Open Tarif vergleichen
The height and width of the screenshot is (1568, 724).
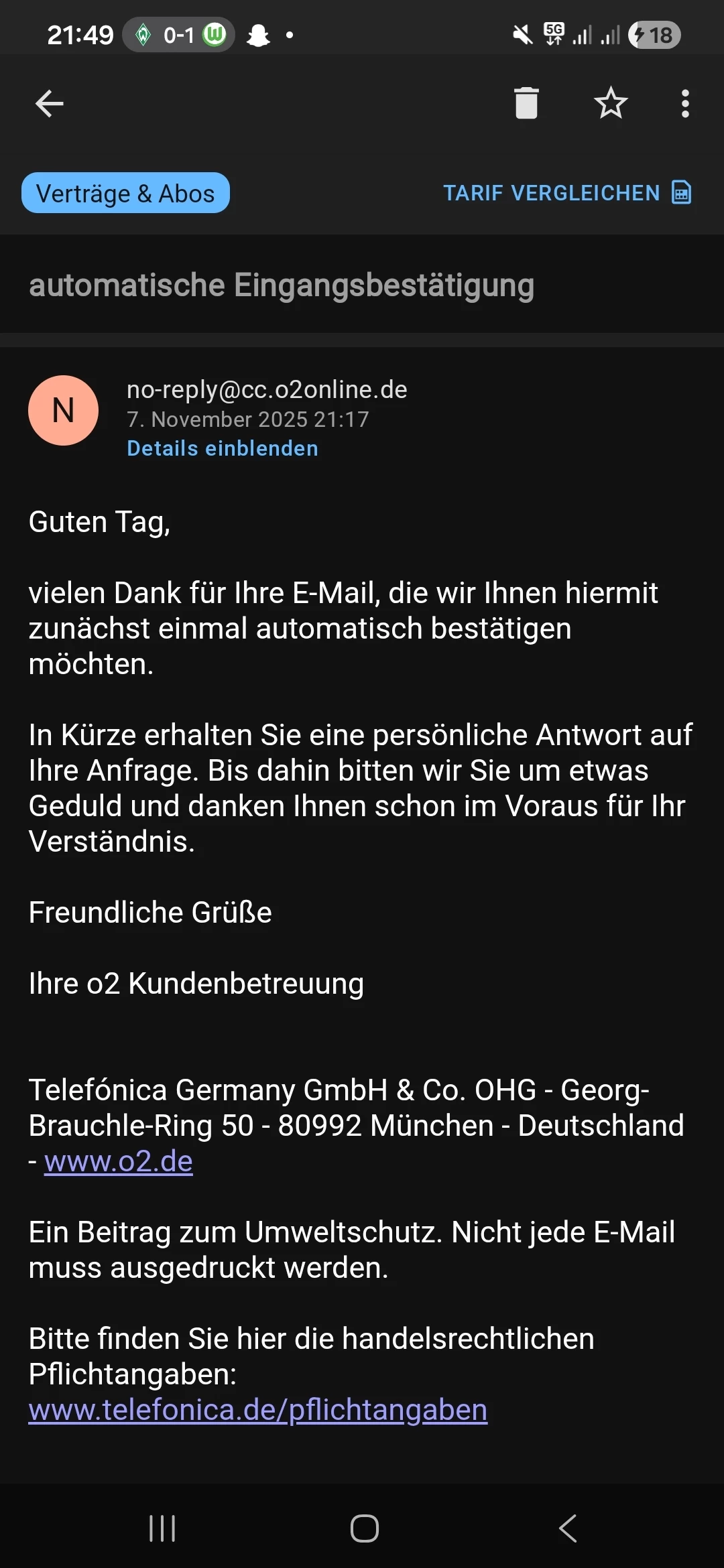pos(566,193)
